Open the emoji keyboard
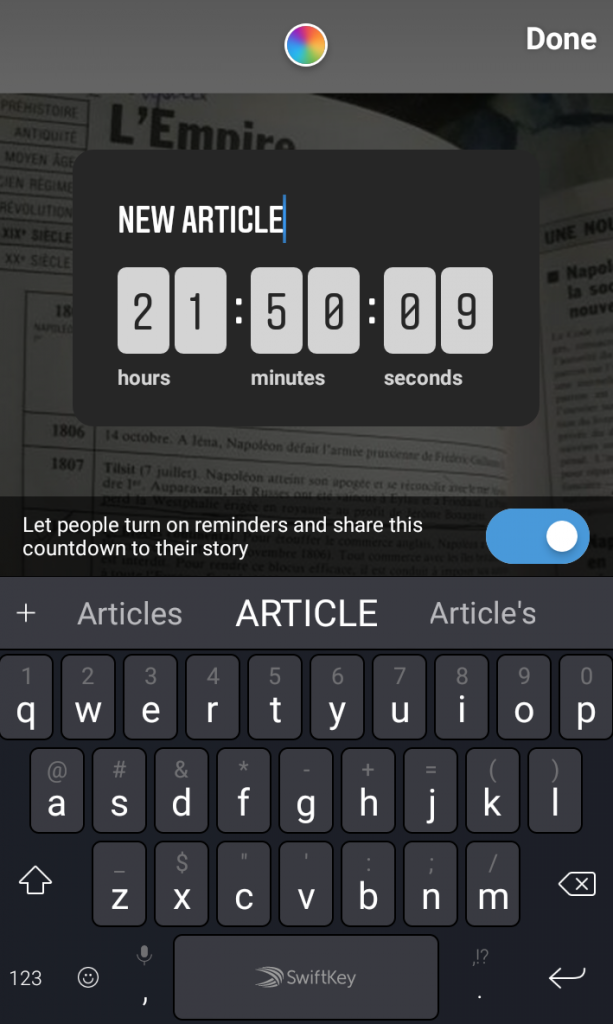Image resolution: width=613 pixels, height=1024 pixels. 88,977
